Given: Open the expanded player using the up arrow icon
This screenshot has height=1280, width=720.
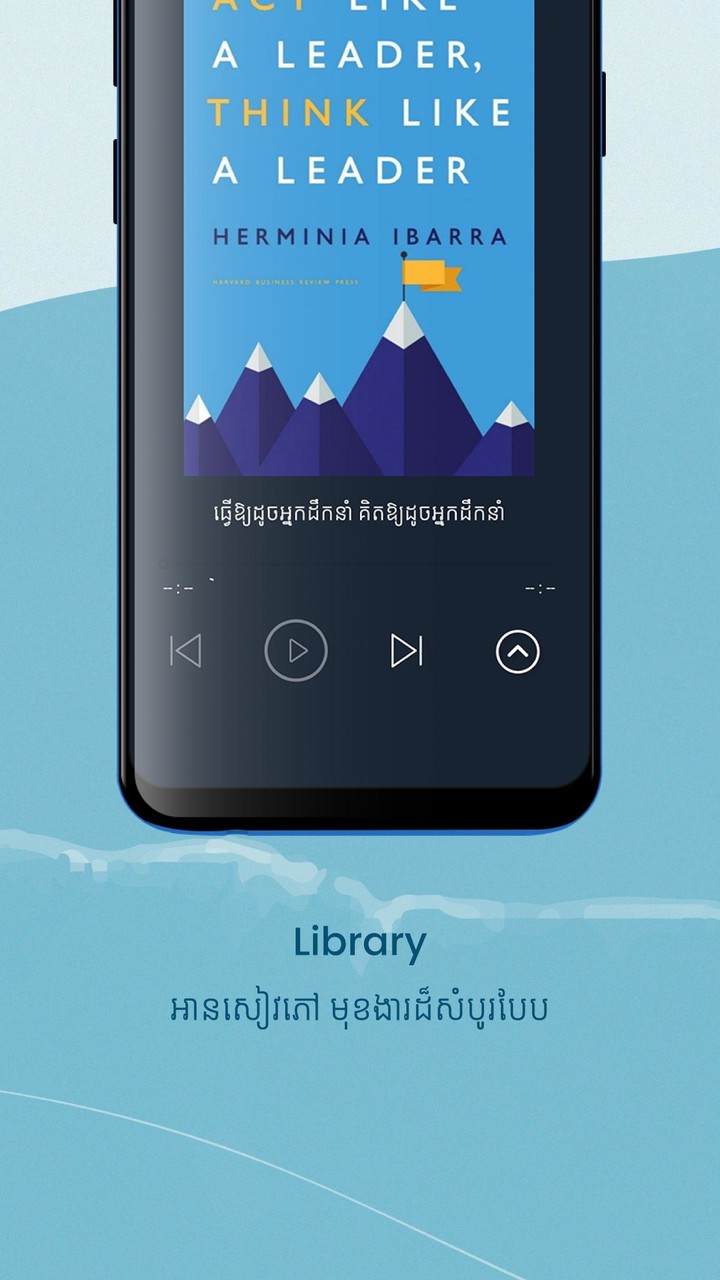Looking at the screenshot, I should [517, 650].
